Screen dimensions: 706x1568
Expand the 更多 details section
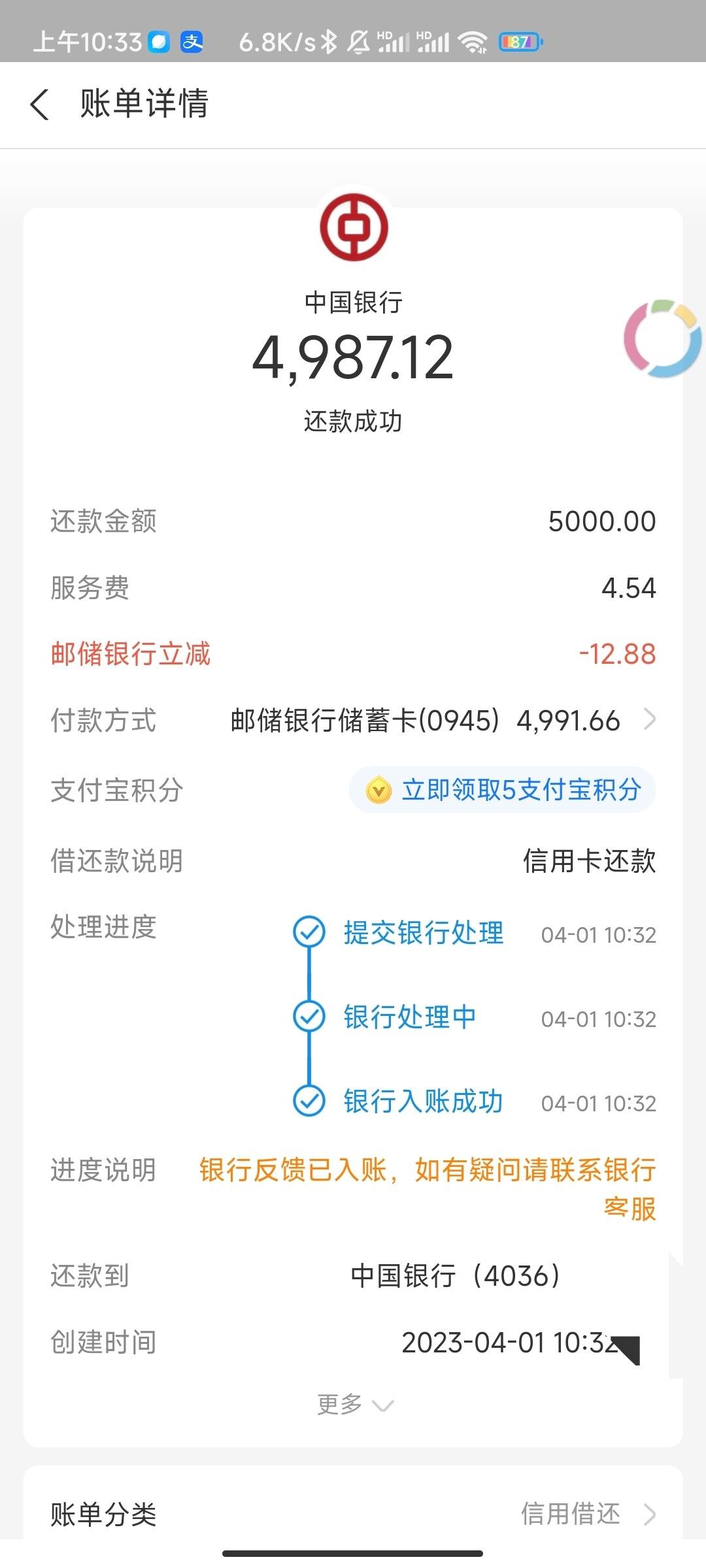(x=355, y=1404)
